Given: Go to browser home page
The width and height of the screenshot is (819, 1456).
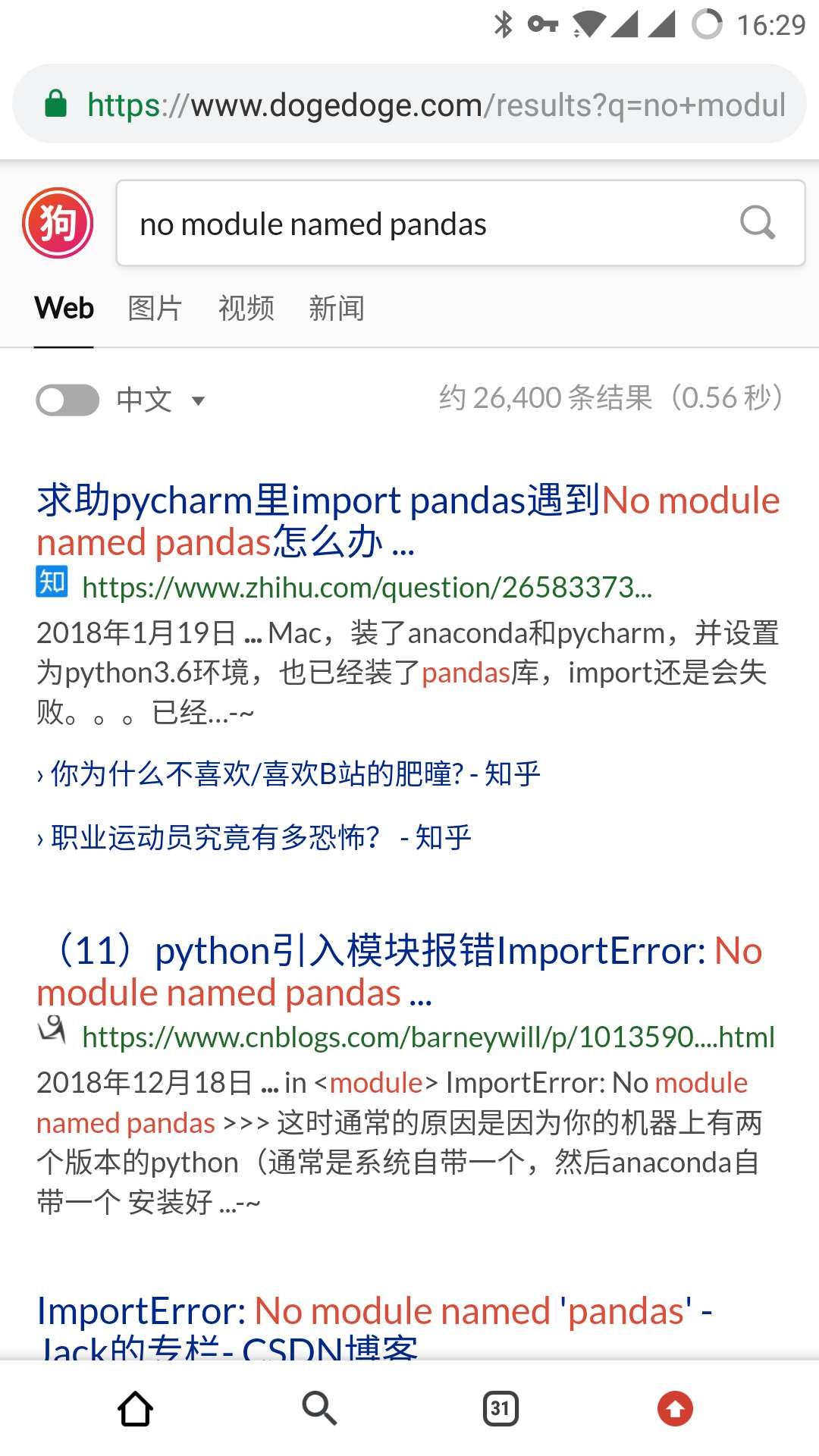Looking at the screenshot, I should click(136, 1409).
